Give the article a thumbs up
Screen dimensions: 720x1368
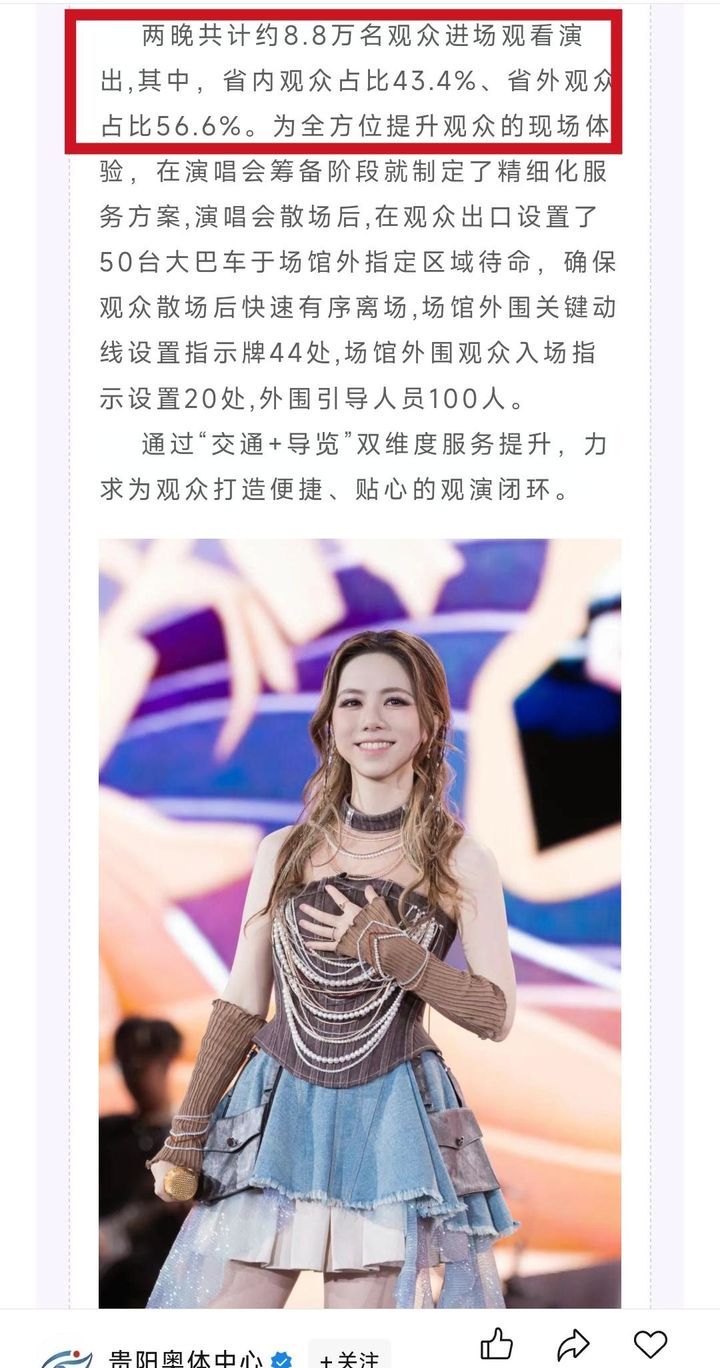[496, 1342]
